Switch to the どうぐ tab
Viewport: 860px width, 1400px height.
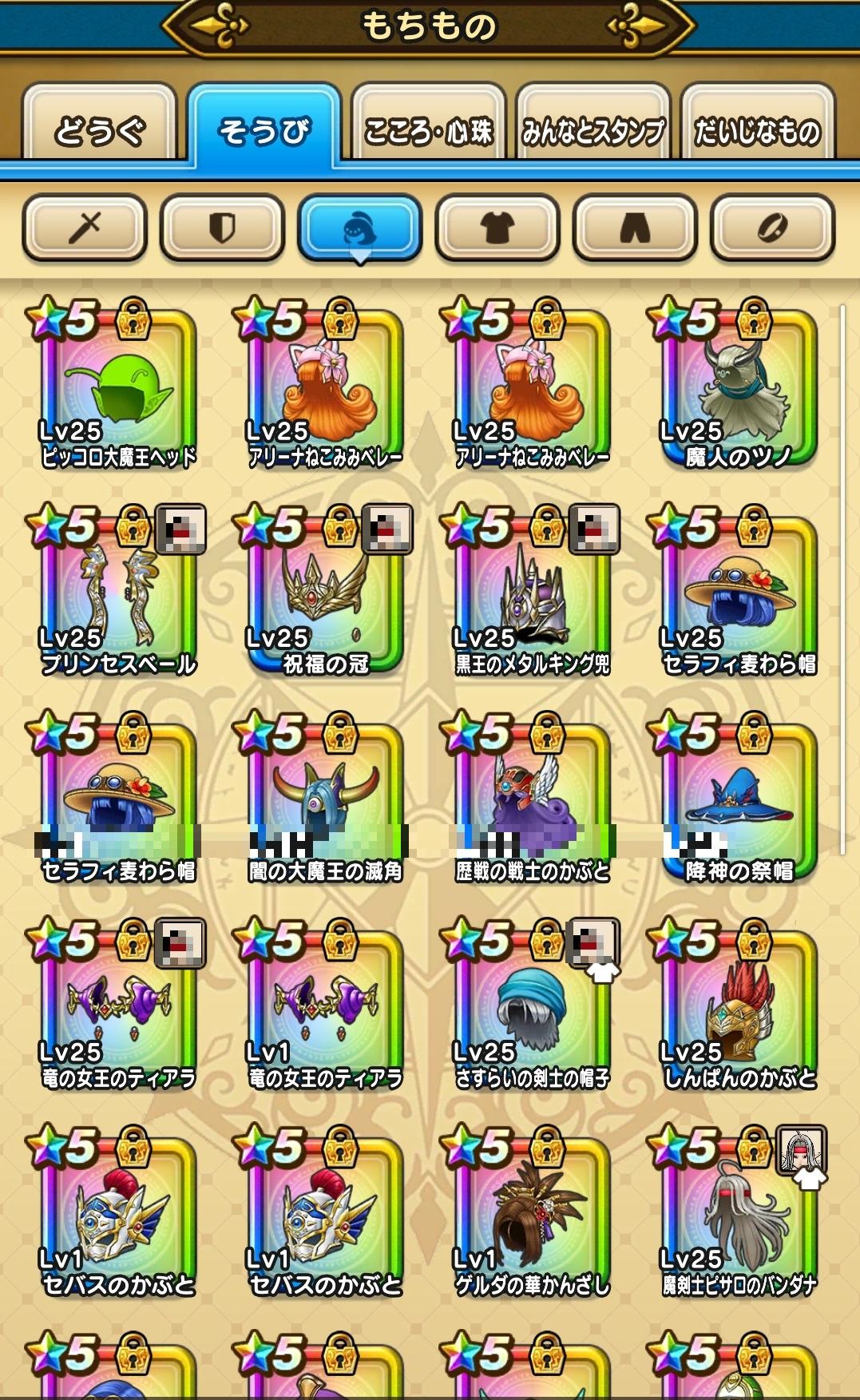point(100,128)
